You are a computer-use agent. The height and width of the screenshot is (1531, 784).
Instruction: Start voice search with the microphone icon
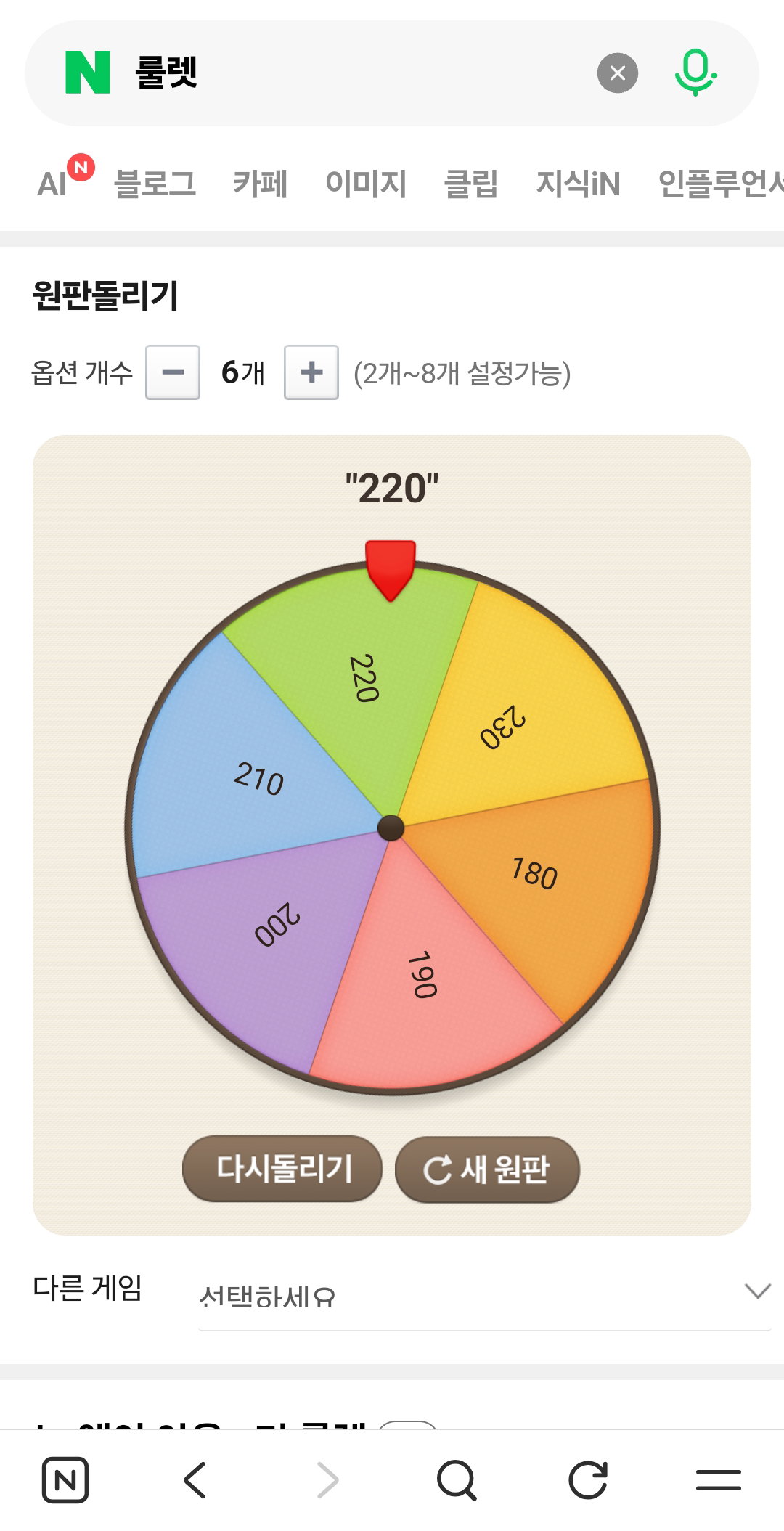[x=695, y=73]
